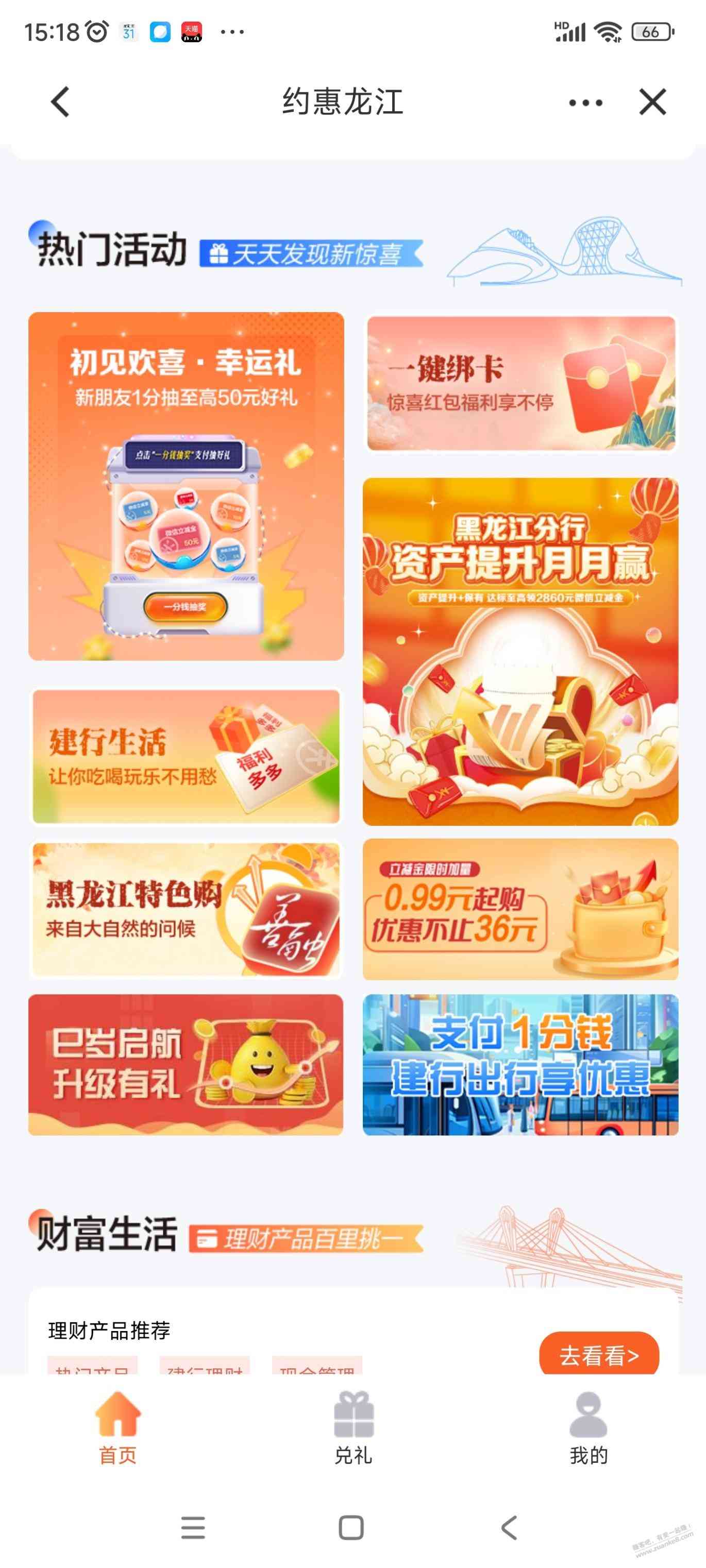This screenshot has height=1568, width=706.
Task: Close the 约惠龙江 page
Action: (x=652, y=101)
